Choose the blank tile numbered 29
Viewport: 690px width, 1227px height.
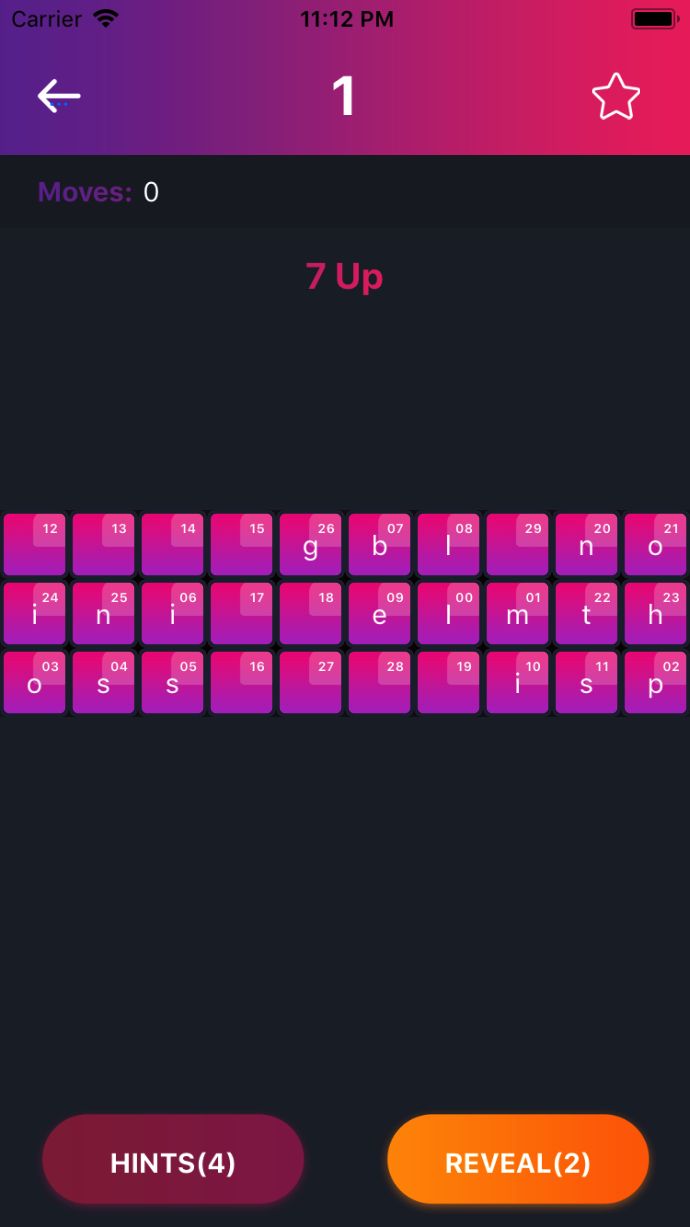(517, 545)
